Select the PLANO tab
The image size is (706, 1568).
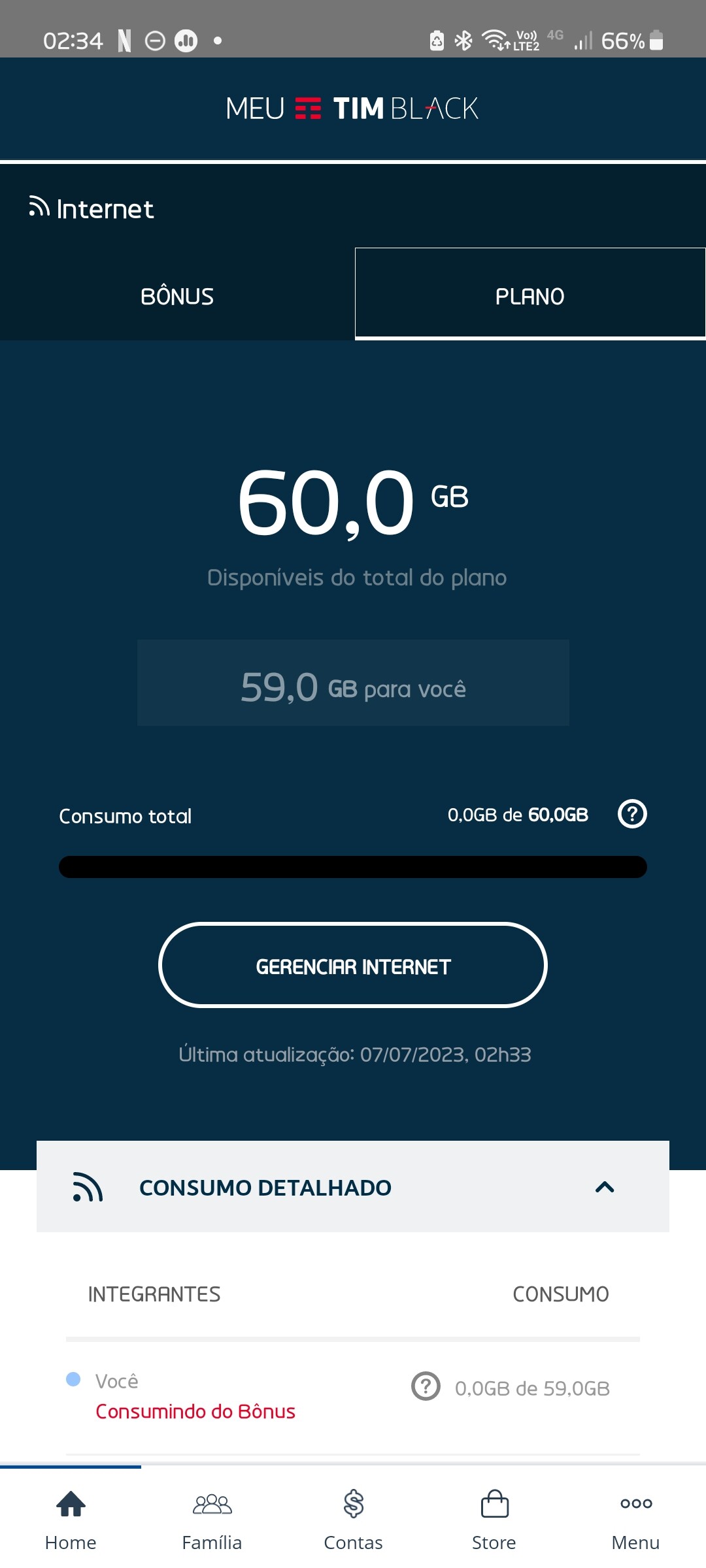click(x=530, y=295)
